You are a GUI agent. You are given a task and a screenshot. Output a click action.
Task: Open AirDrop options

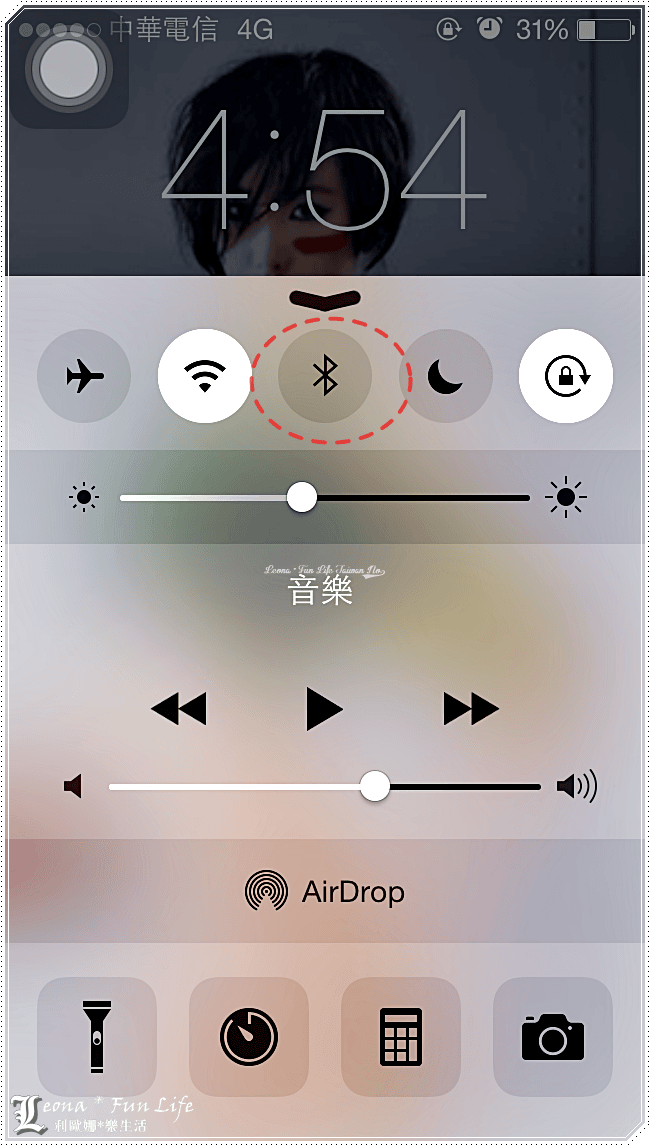click(x=325, y=891)
